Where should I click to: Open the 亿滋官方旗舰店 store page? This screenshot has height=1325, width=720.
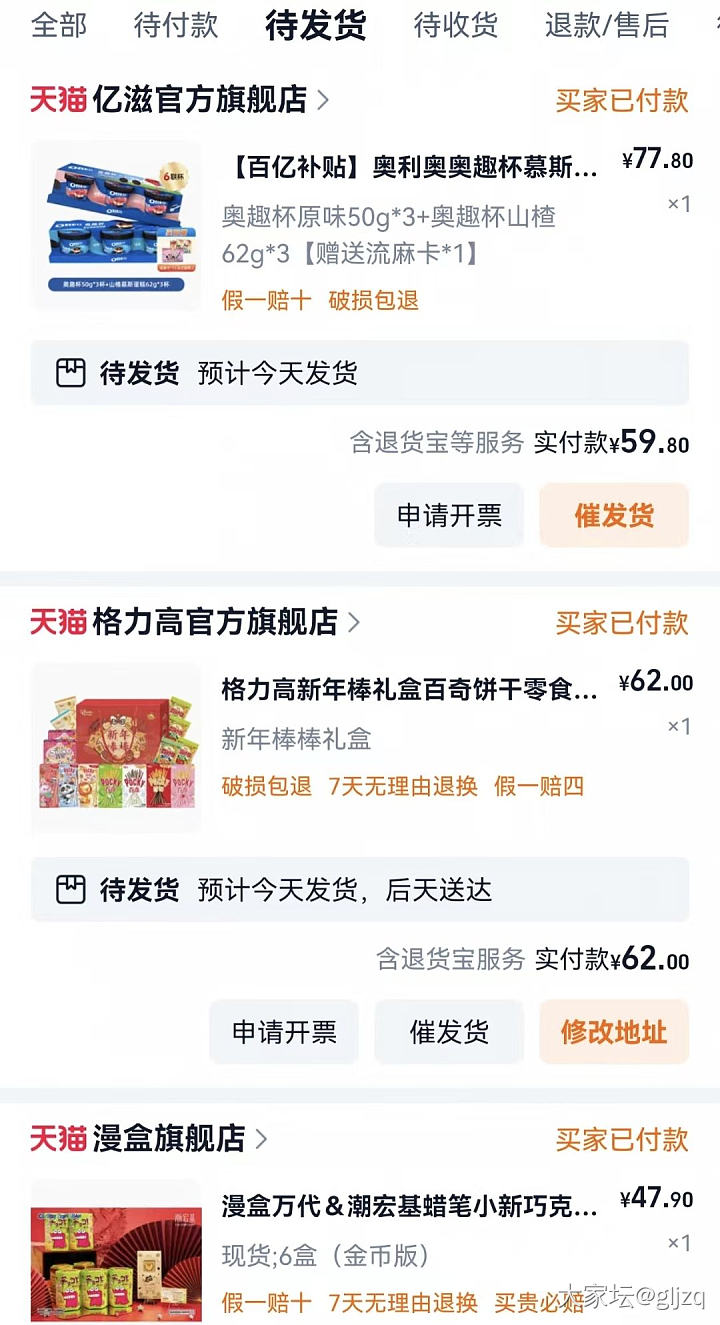(x=200, y=100)
